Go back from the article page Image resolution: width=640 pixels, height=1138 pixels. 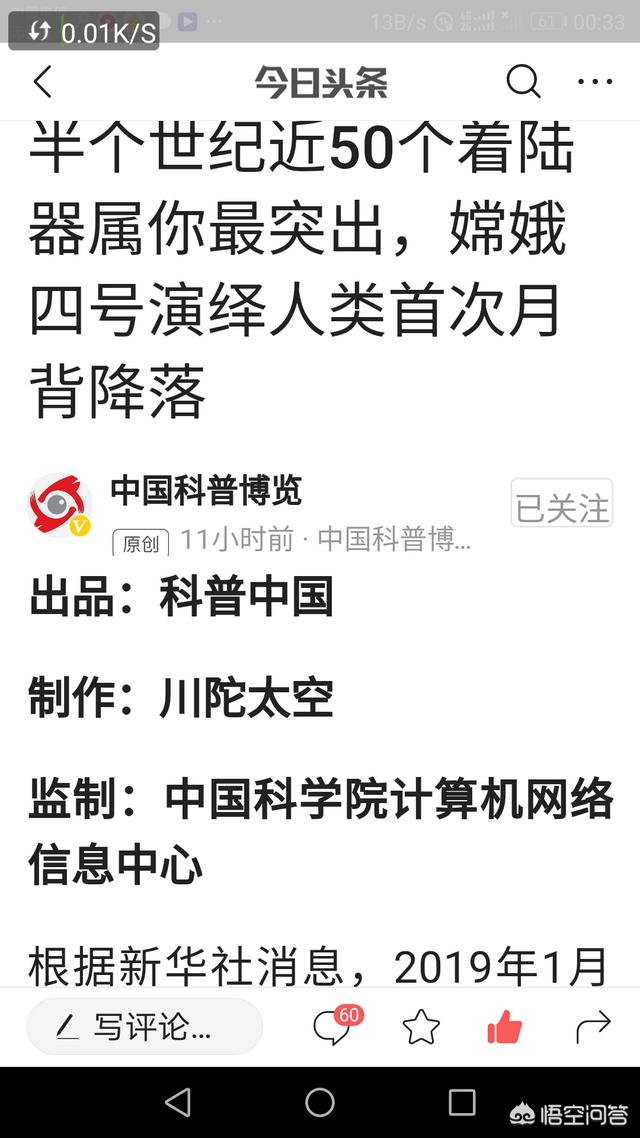pos(42,82)
